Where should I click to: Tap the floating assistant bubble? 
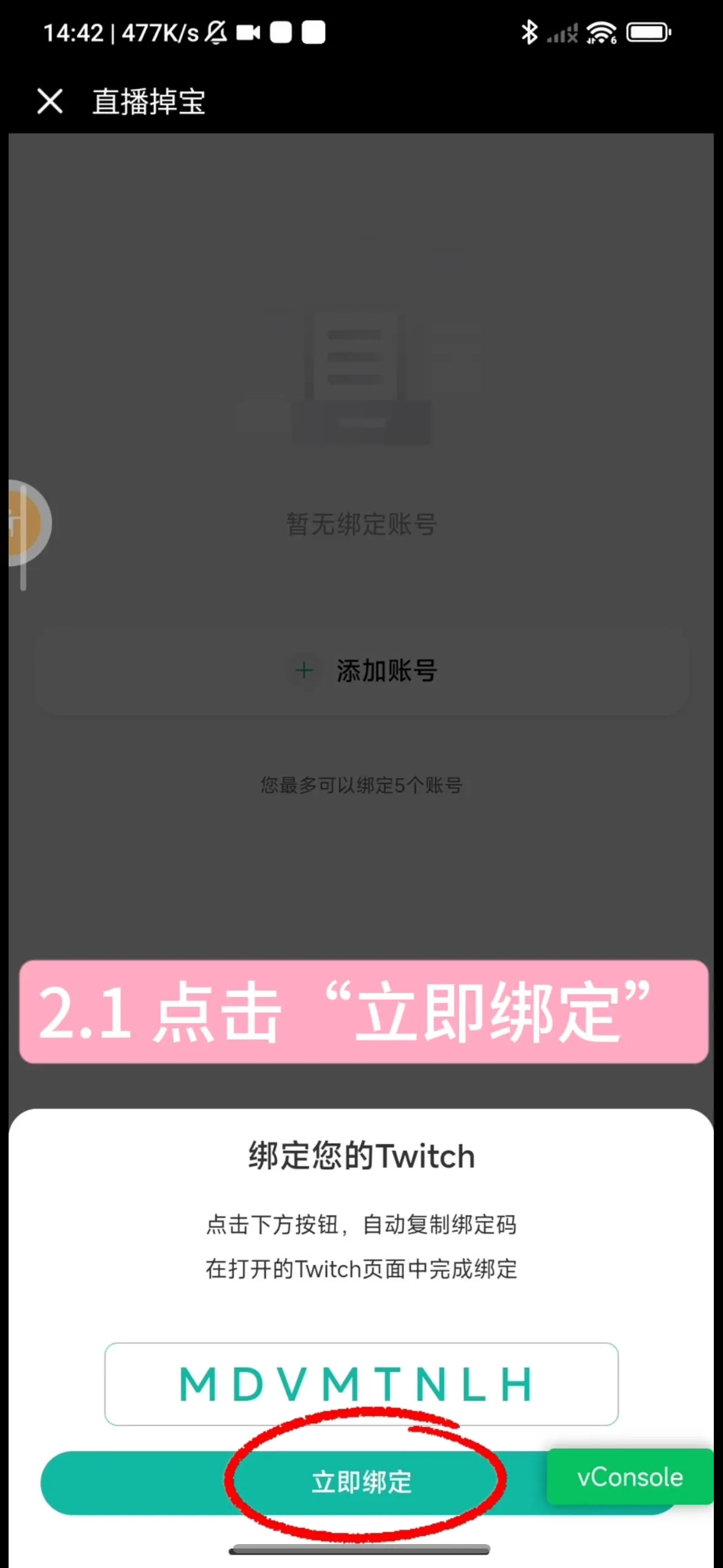(x=26, y=523)
